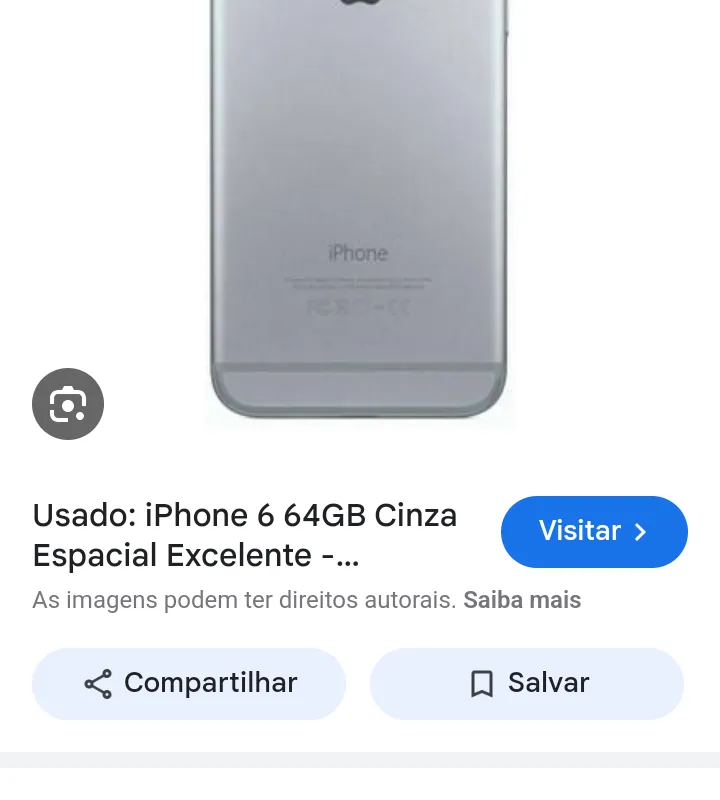720x800 pixels.
Task: Open the source page with the Visitar button
Action: tap(594, 531)
